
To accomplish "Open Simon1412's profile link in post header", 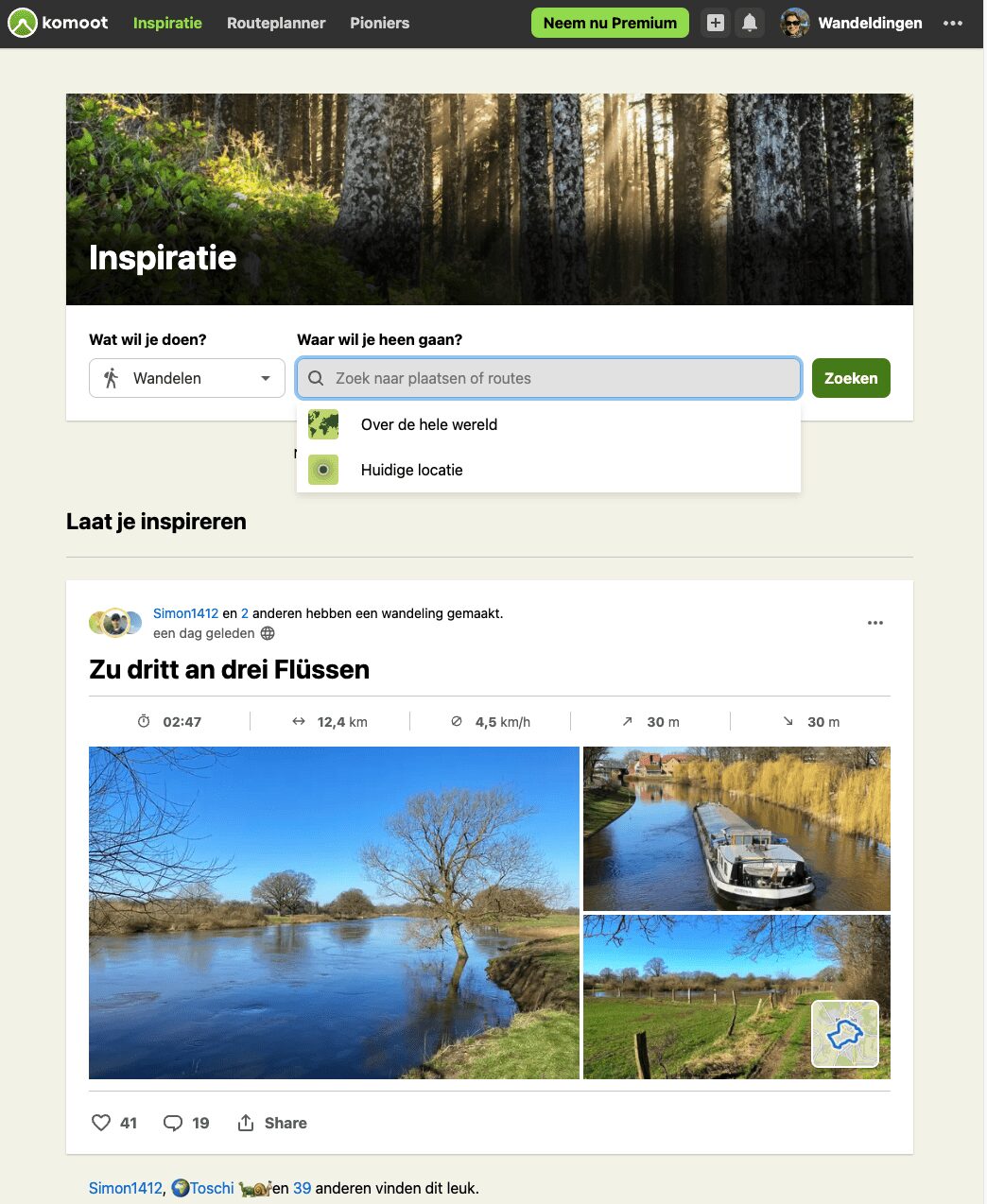I will pos(185,613).
